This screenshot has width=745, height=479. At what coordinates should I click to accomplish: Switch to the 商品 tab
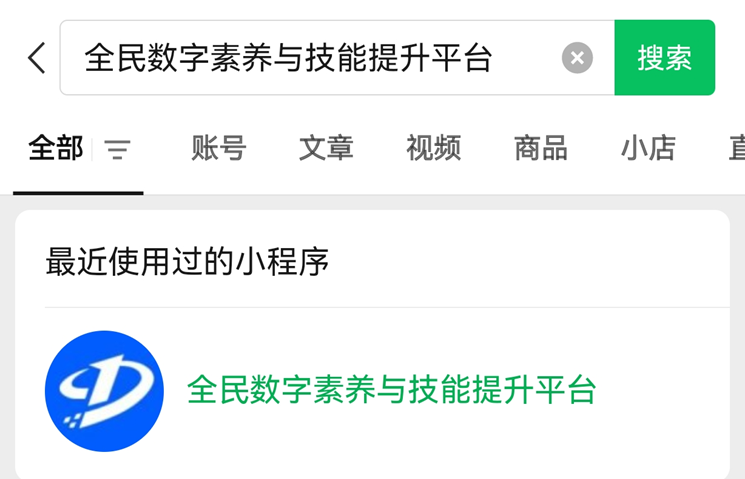540,149
